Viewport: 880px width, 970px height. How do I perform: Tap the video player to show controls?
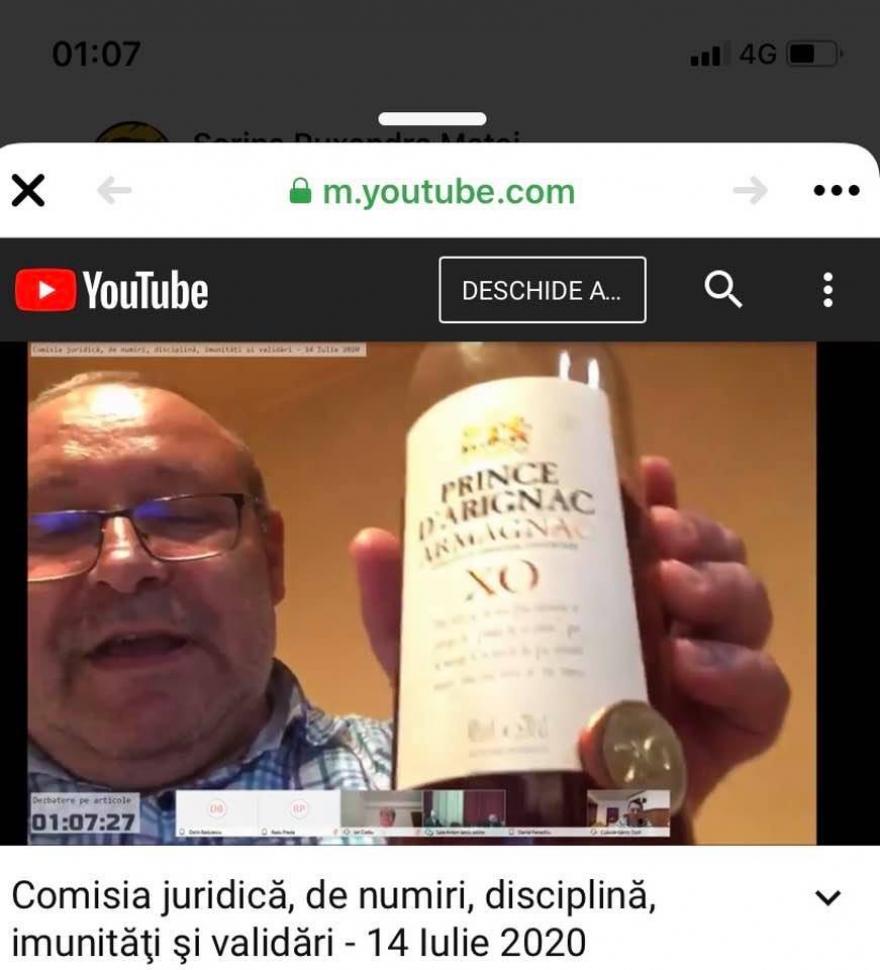[422, 592]
